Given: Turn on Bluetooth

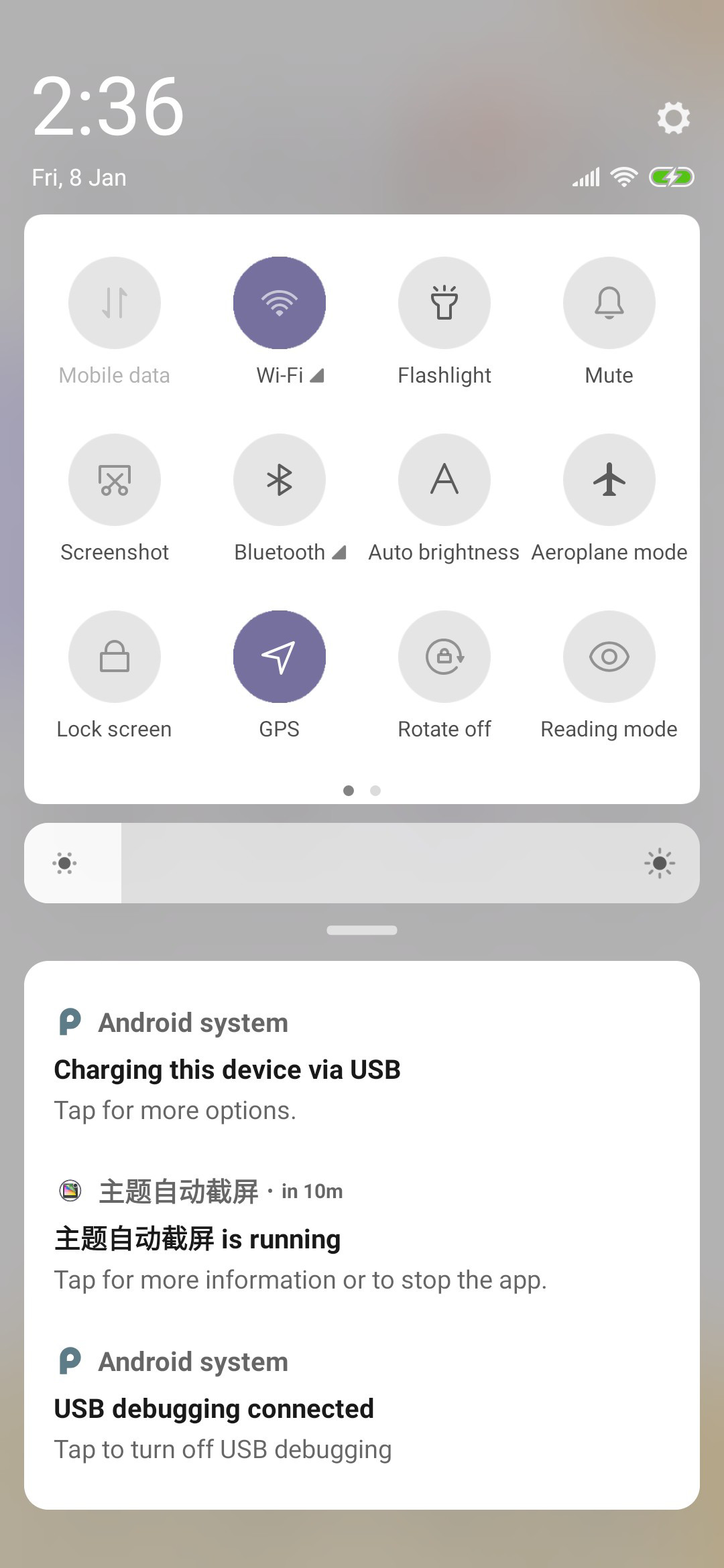Looking at the screenshot, I should (280, 480).
